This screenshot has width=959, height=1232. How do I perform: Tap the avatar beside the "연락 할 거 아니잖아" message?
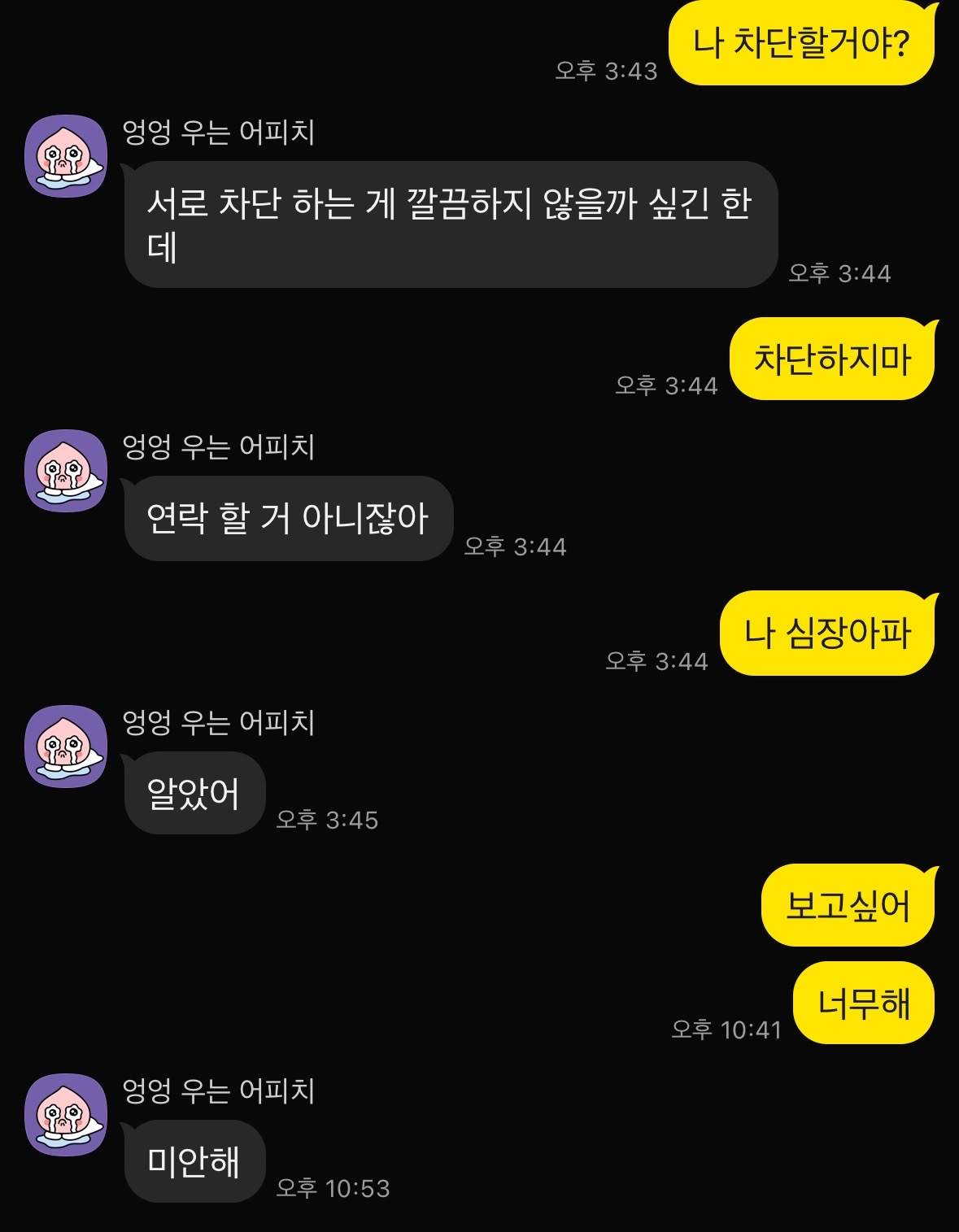pos(66,471)
